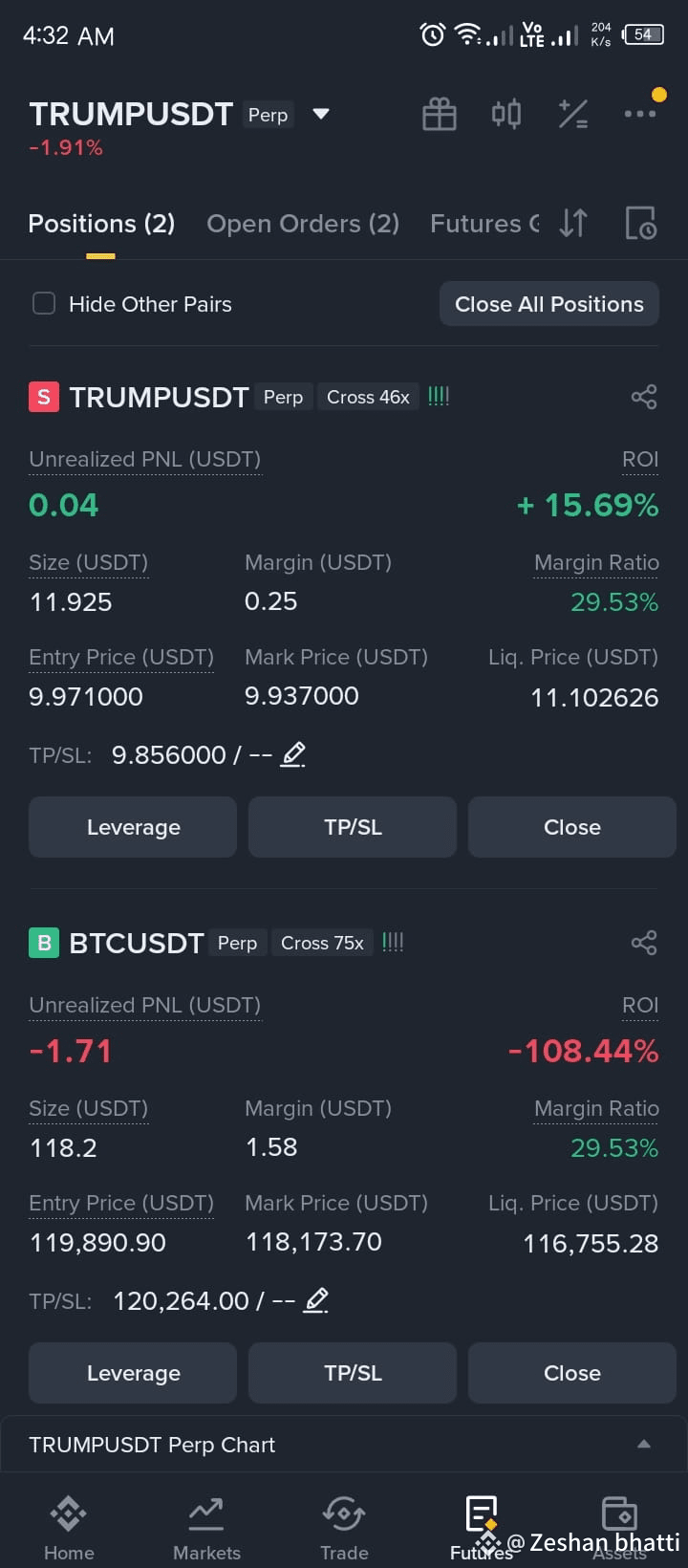This screenshot has width=688, height=1568.
Task: Close the BTCUSDT position
Action: [x=570, y=1372]
